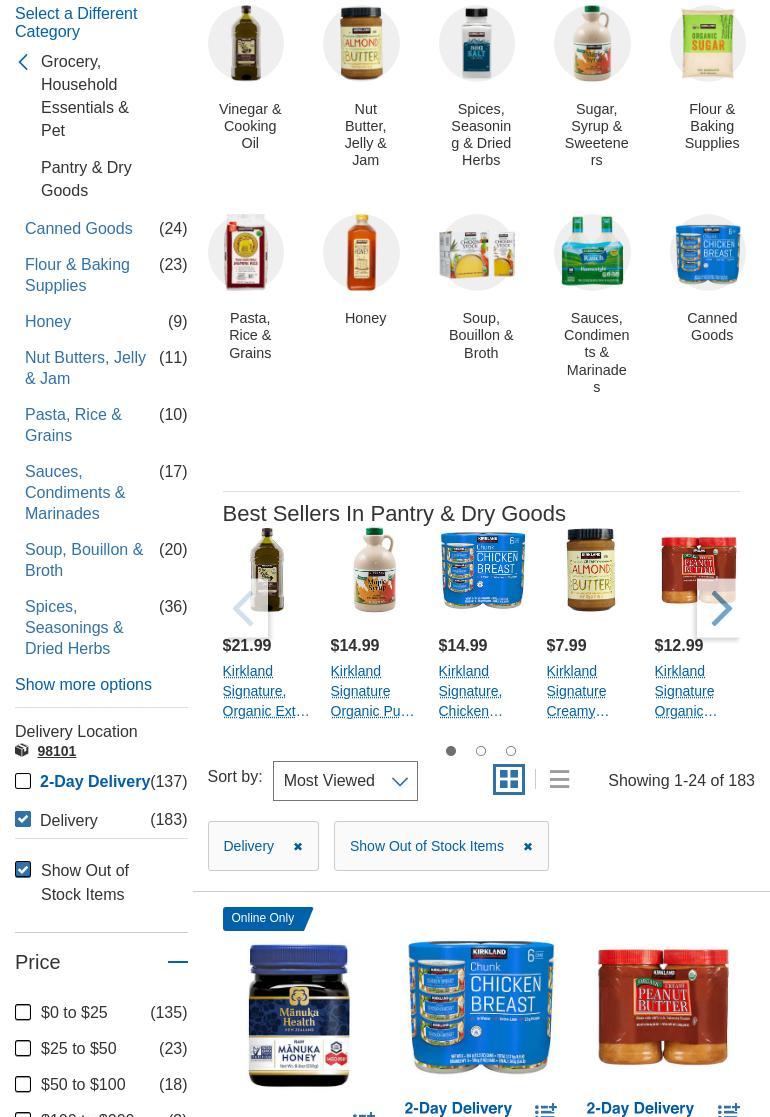Filter by price $0 to $25

tap(23, 1012)
